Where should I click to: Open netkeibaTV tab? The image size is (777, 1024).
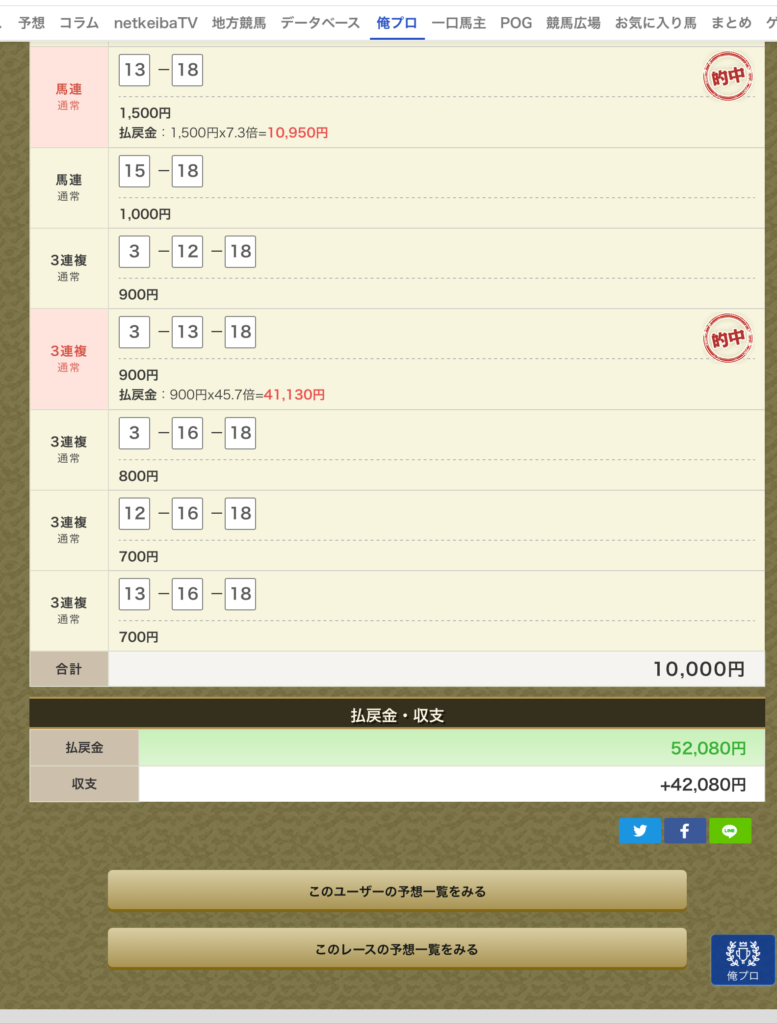click(x=155, y=22)
